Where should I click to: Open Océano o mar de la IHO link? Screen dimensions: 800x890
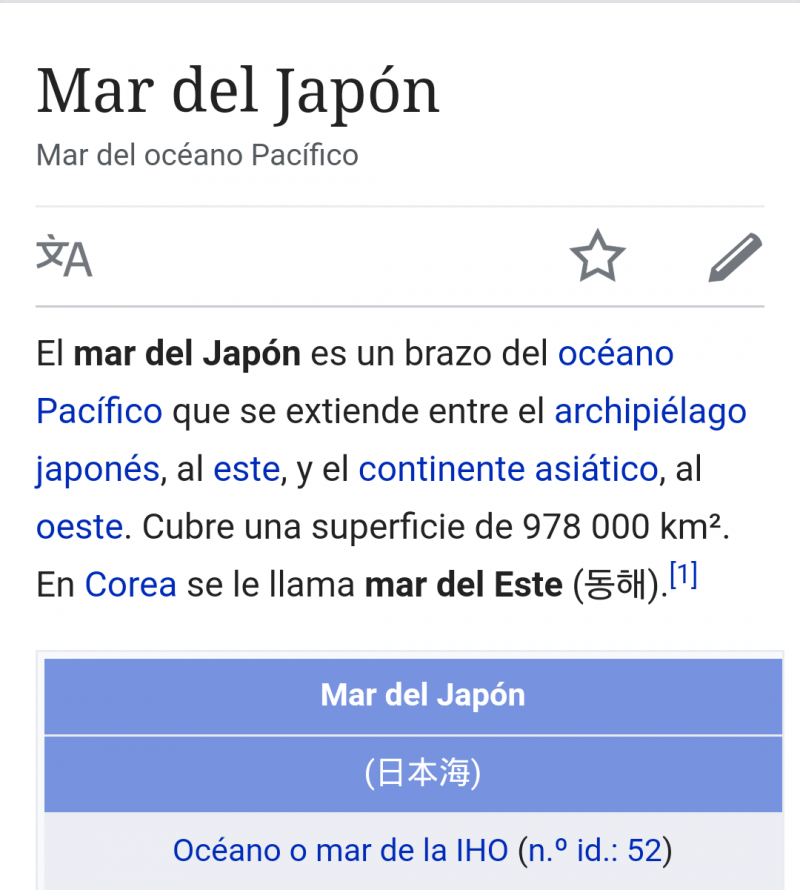click(340, 850)
